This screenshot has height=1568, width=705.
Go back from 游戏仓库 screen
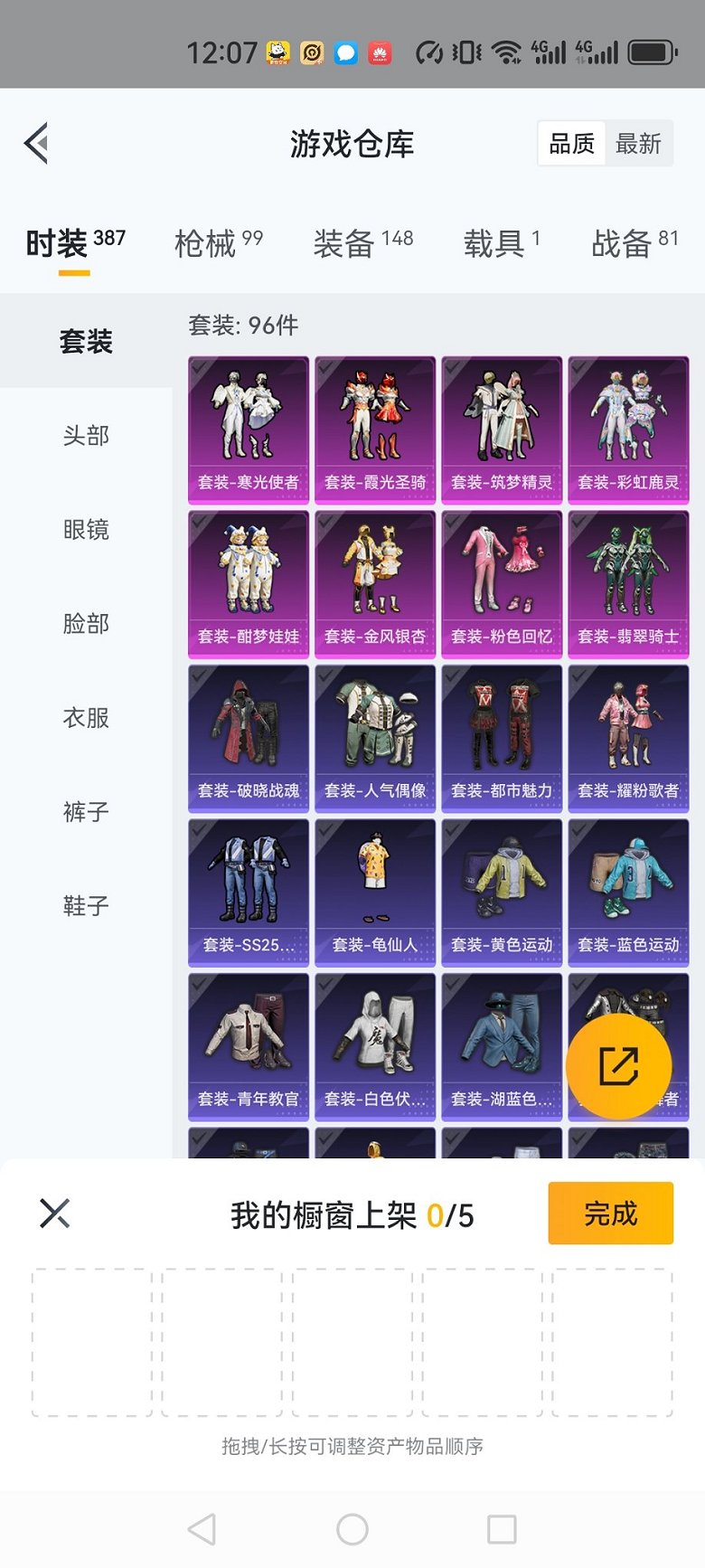point(36,143)
